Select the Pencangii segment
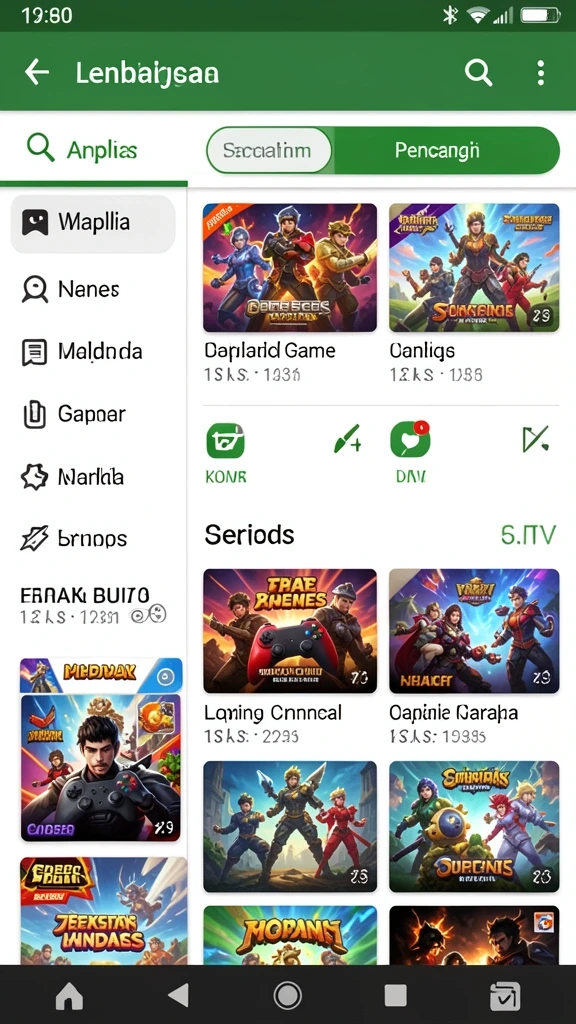 (x=437, y=150)
